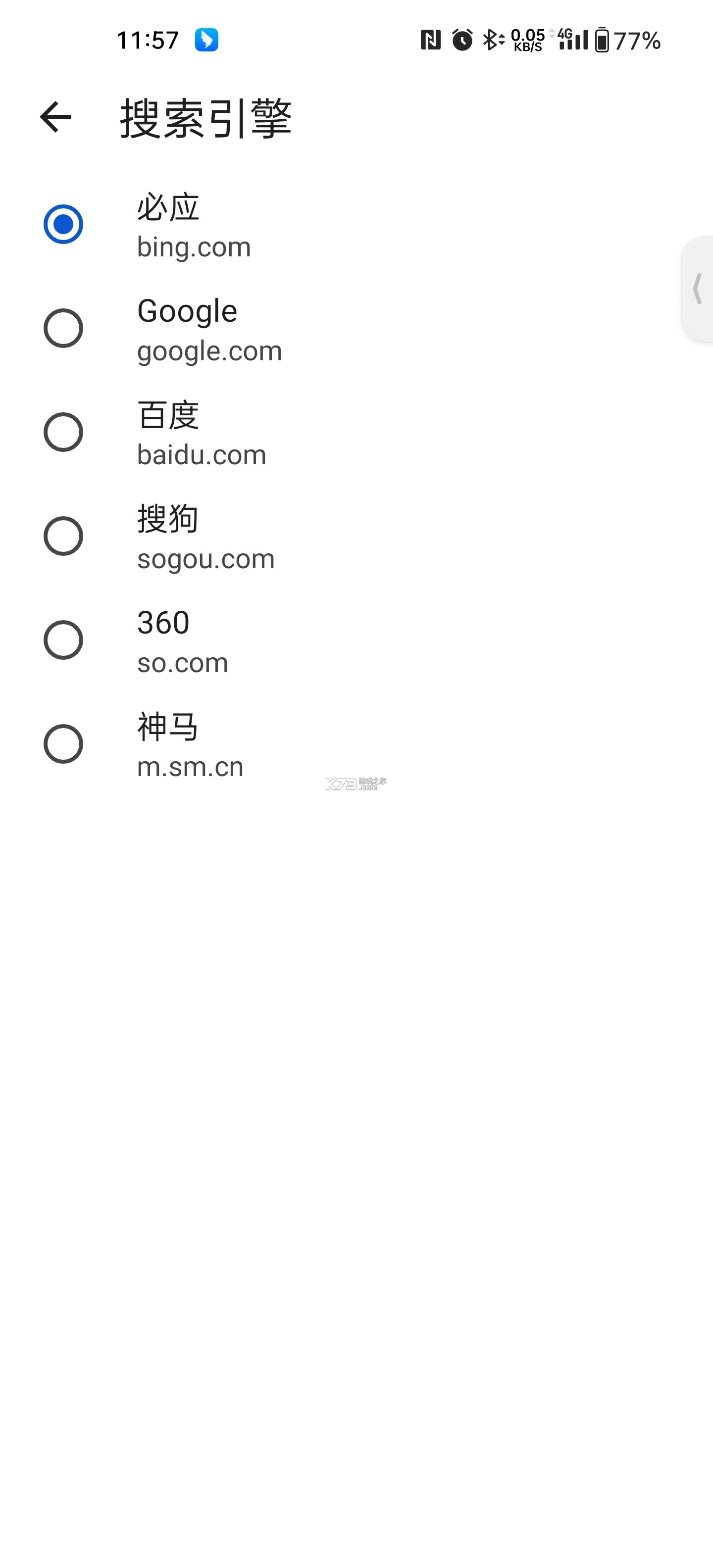Open the side edge panel handle
This screenshot has height=1568, width=713.
click(698, 289)
